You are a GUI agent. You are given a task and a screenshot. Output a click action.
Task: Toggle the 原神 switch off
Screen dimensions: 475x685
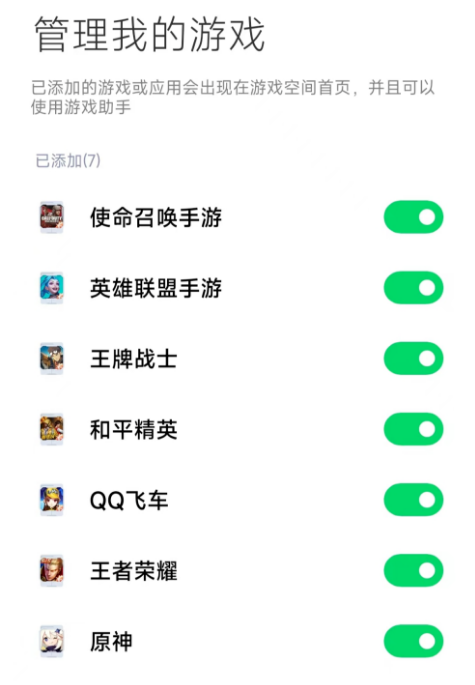tap(413, 641)
